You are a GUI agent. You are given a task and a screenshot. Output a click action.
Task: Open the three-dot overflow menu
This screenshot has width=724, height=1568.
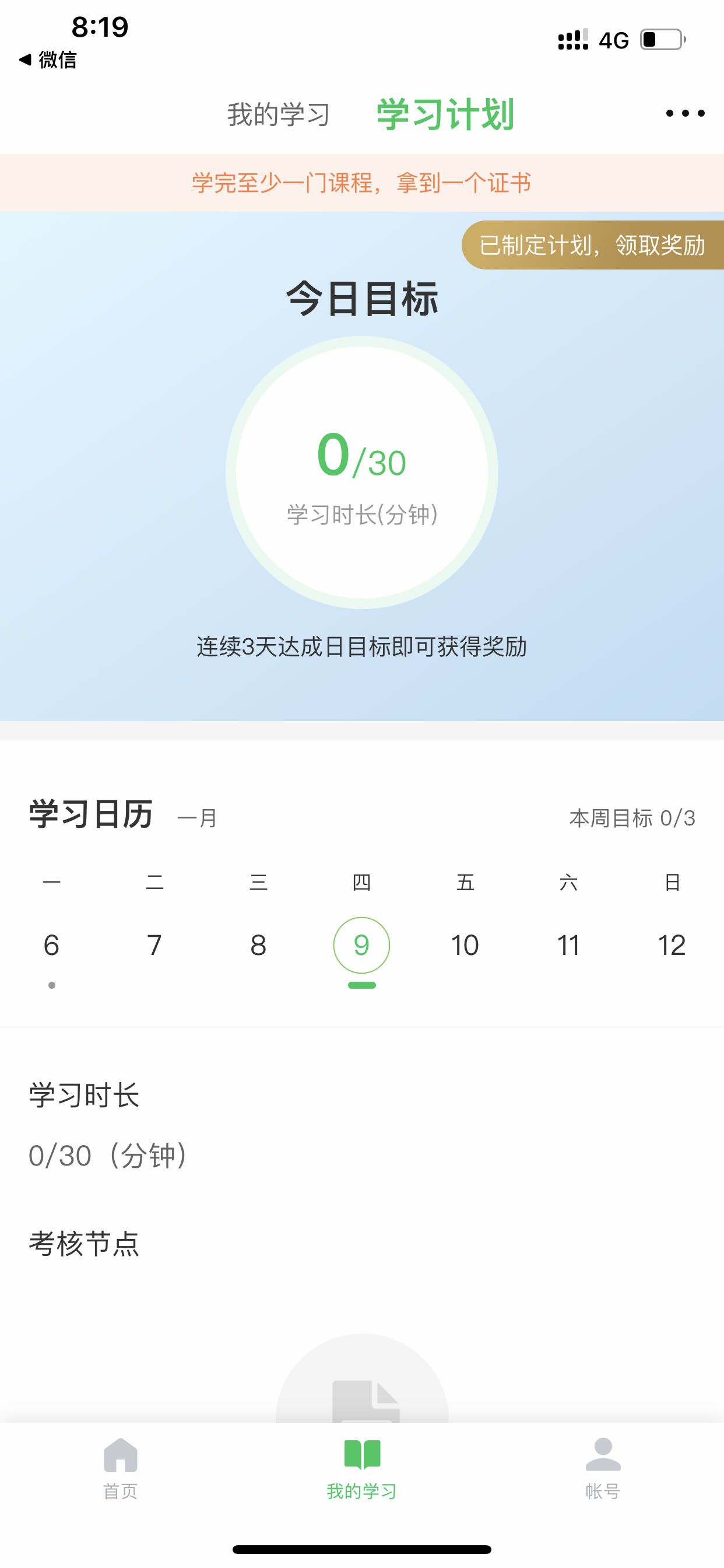(685, 113)
